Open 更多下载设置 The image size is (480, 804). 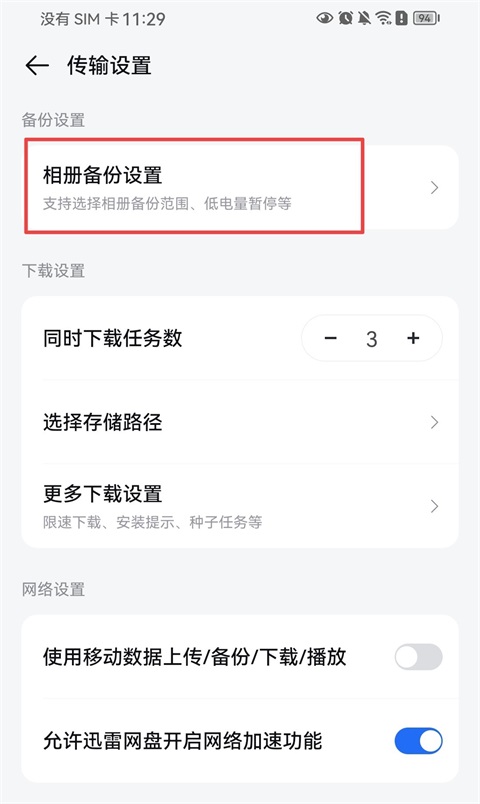point(239,506)
